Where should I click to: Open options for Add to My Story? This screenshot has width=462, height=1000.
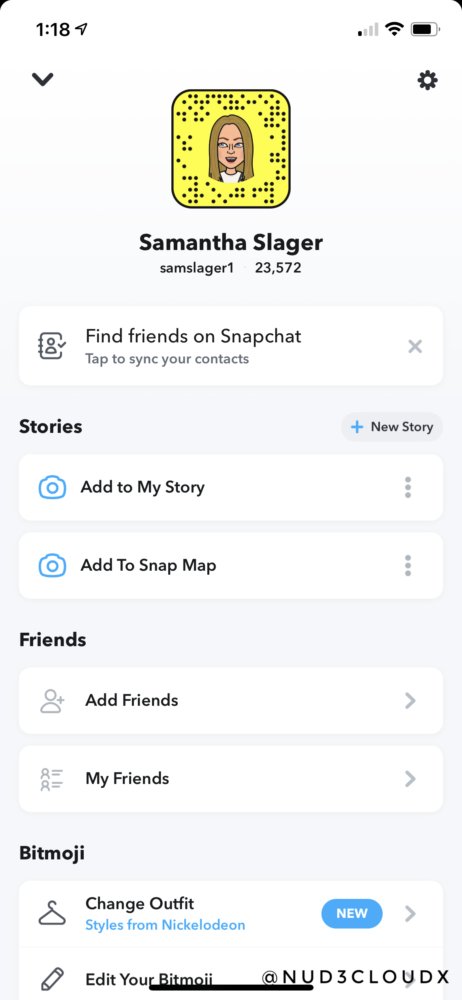(408, 488)
